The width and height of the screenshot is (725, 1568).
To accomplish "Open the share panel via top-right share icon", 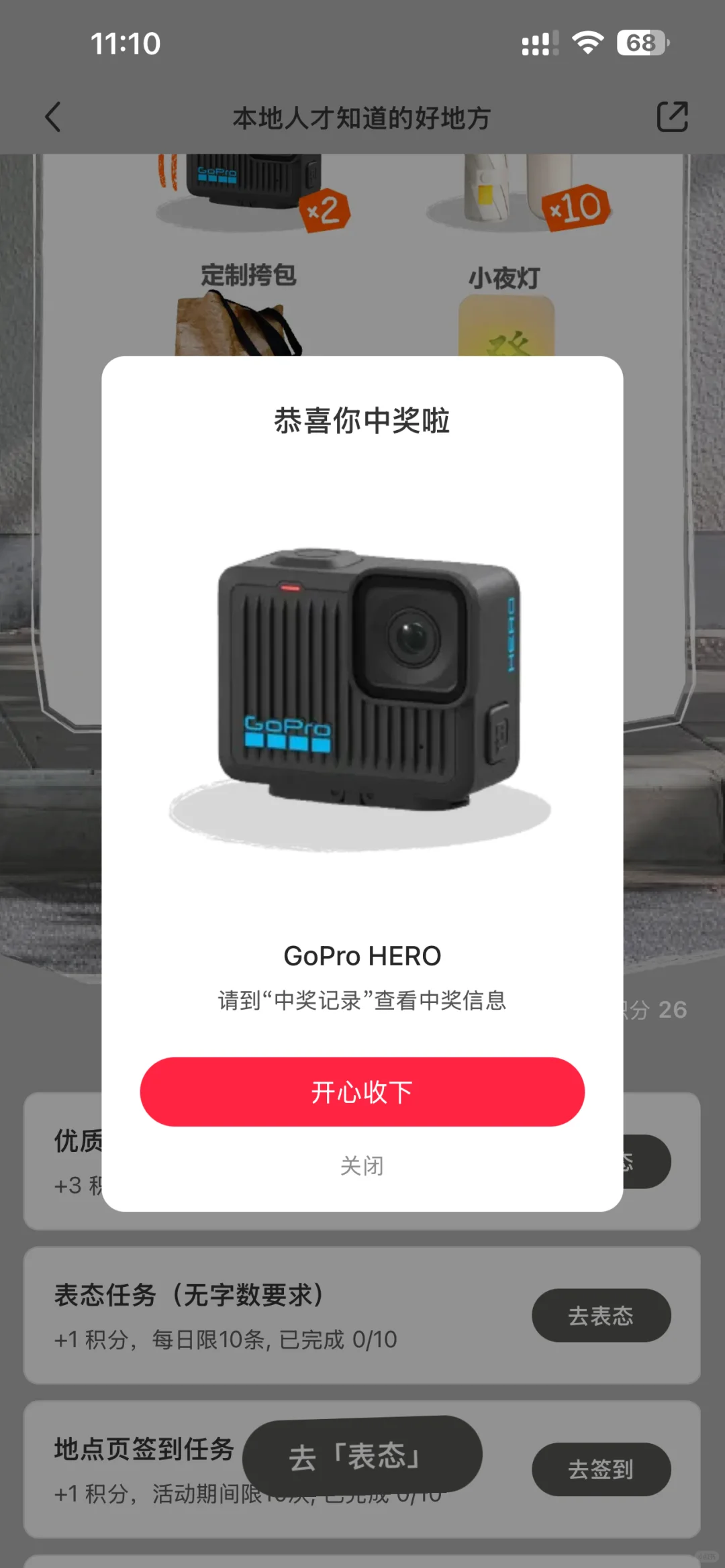I will [x=672, y=116].
